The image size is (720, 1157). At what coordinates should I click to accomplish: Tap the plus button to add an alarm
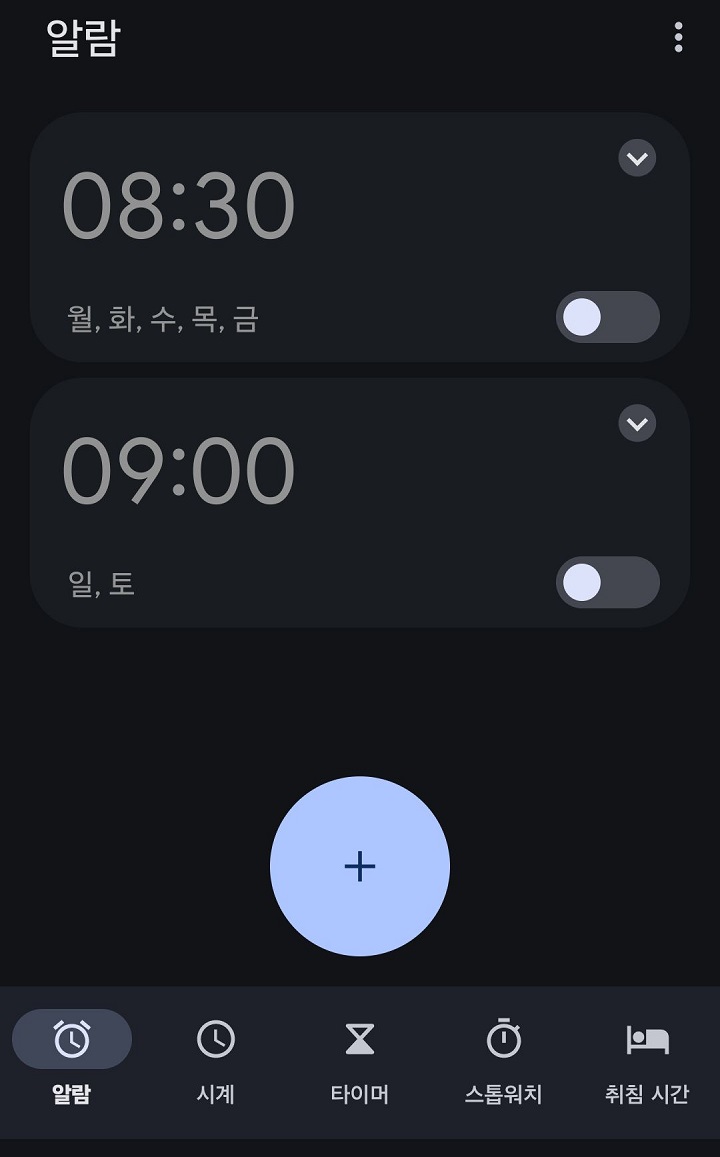coord(360,866)
